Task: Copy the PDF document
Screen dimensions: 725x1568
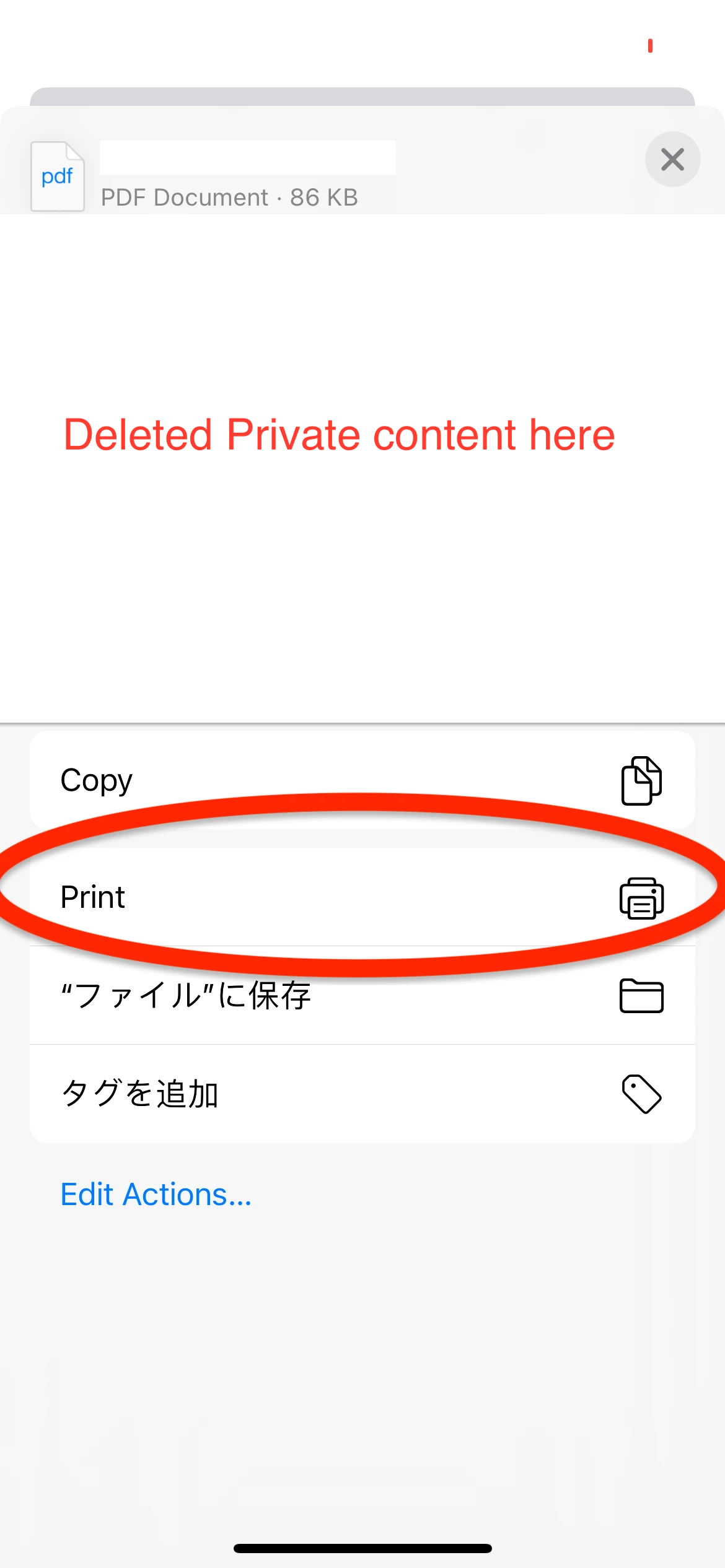Action: [x=362, y=780]
